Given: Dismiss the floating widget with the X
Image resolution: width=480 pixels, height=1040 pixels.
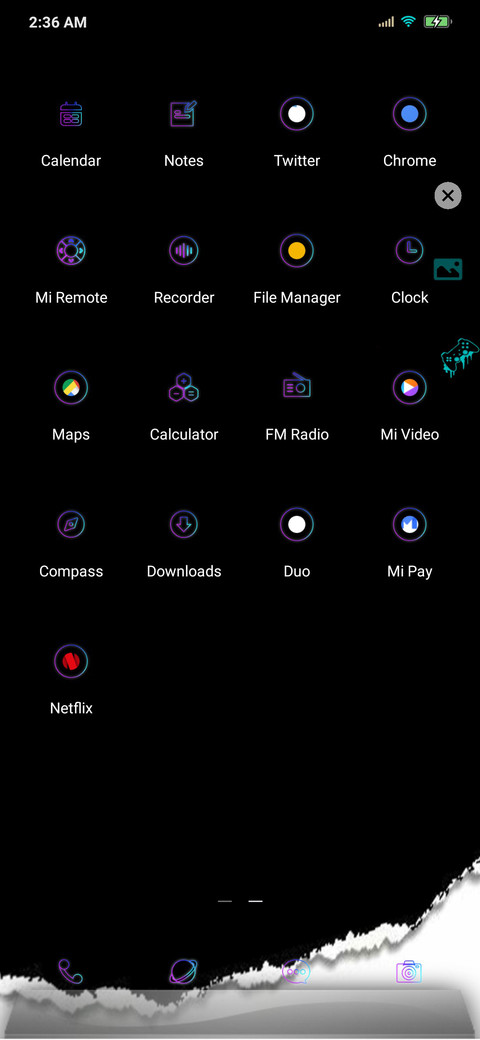Looking at the screenshot, I should tap(448, 196).
